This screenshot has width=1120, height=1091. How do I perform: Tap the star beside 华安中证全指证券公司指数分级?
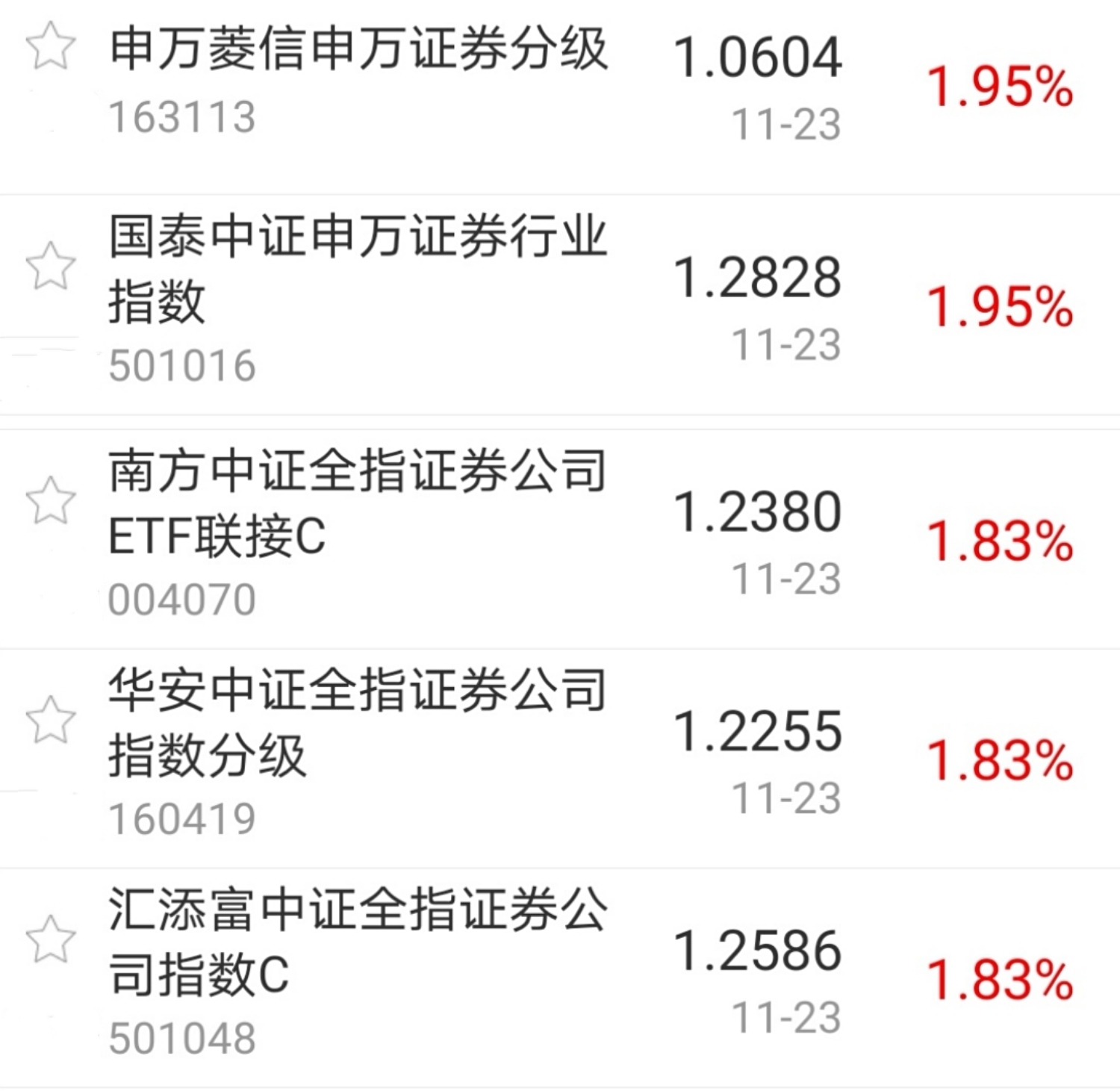(x=51, y=720)
